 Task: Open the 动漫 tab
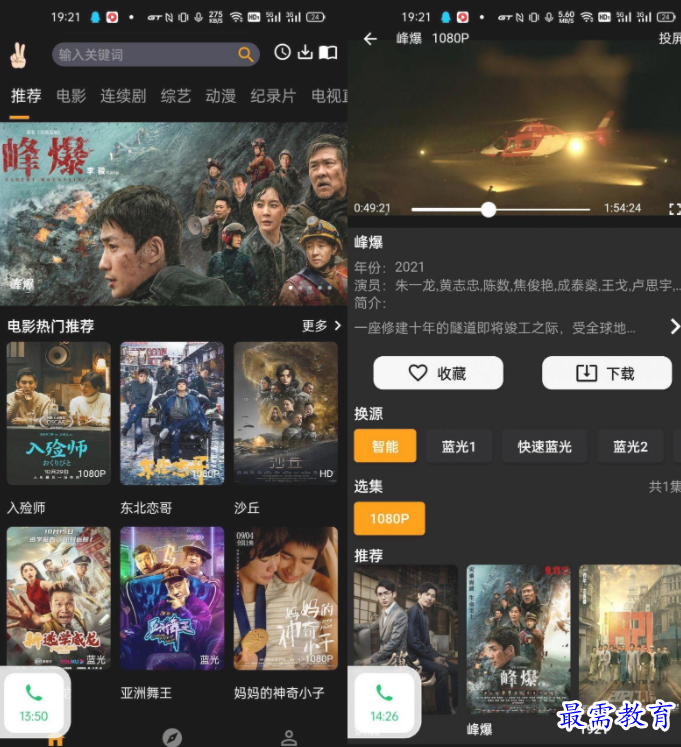220,96
